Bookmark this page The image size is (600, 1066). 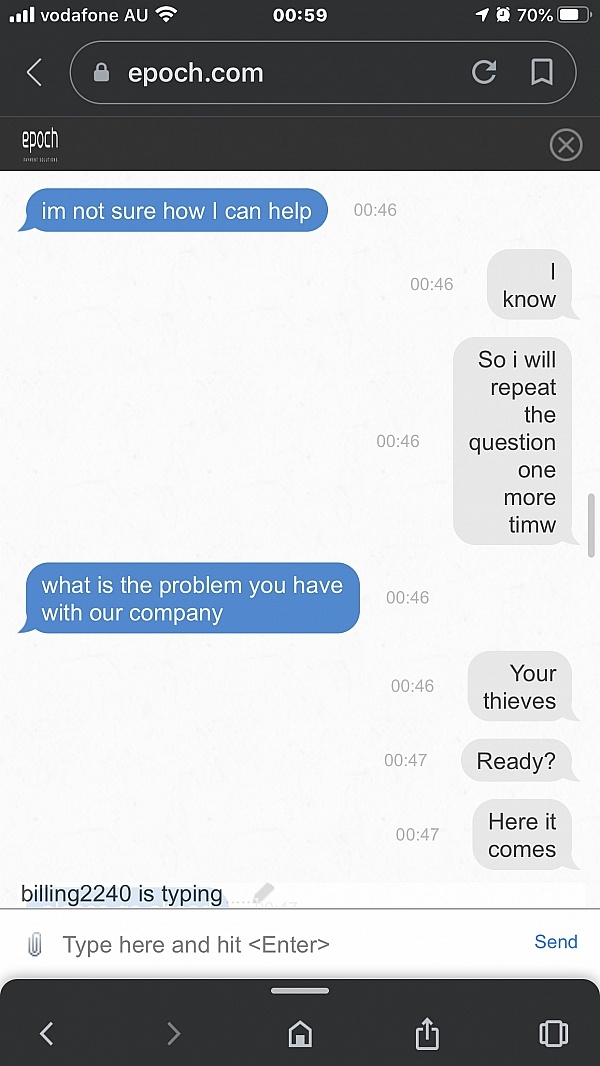542,72
